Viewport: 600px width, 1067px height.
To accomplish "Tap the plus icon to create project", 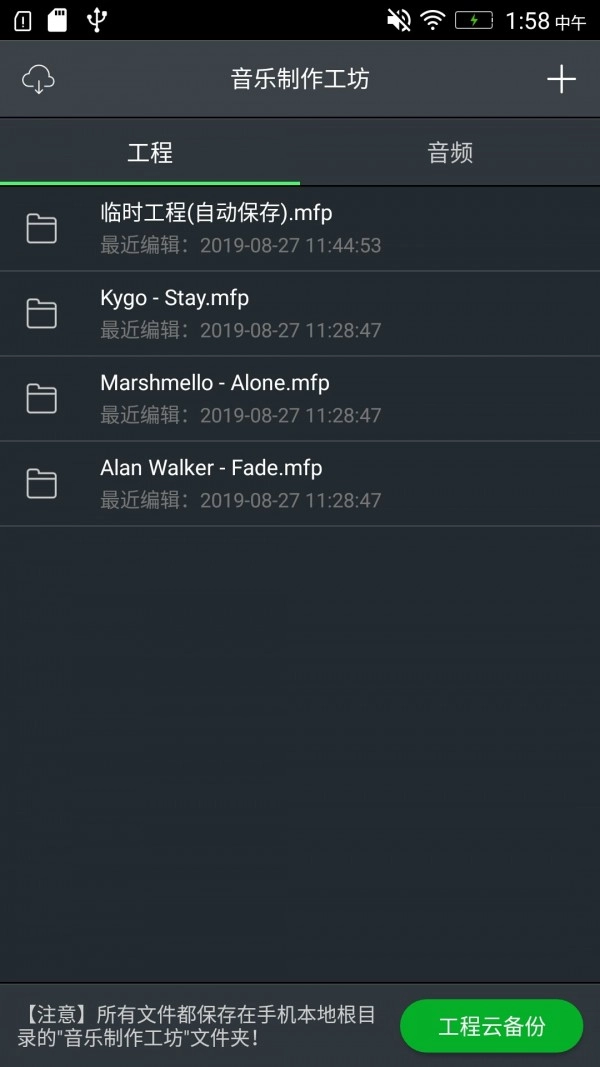I will (x=561, y=79).
